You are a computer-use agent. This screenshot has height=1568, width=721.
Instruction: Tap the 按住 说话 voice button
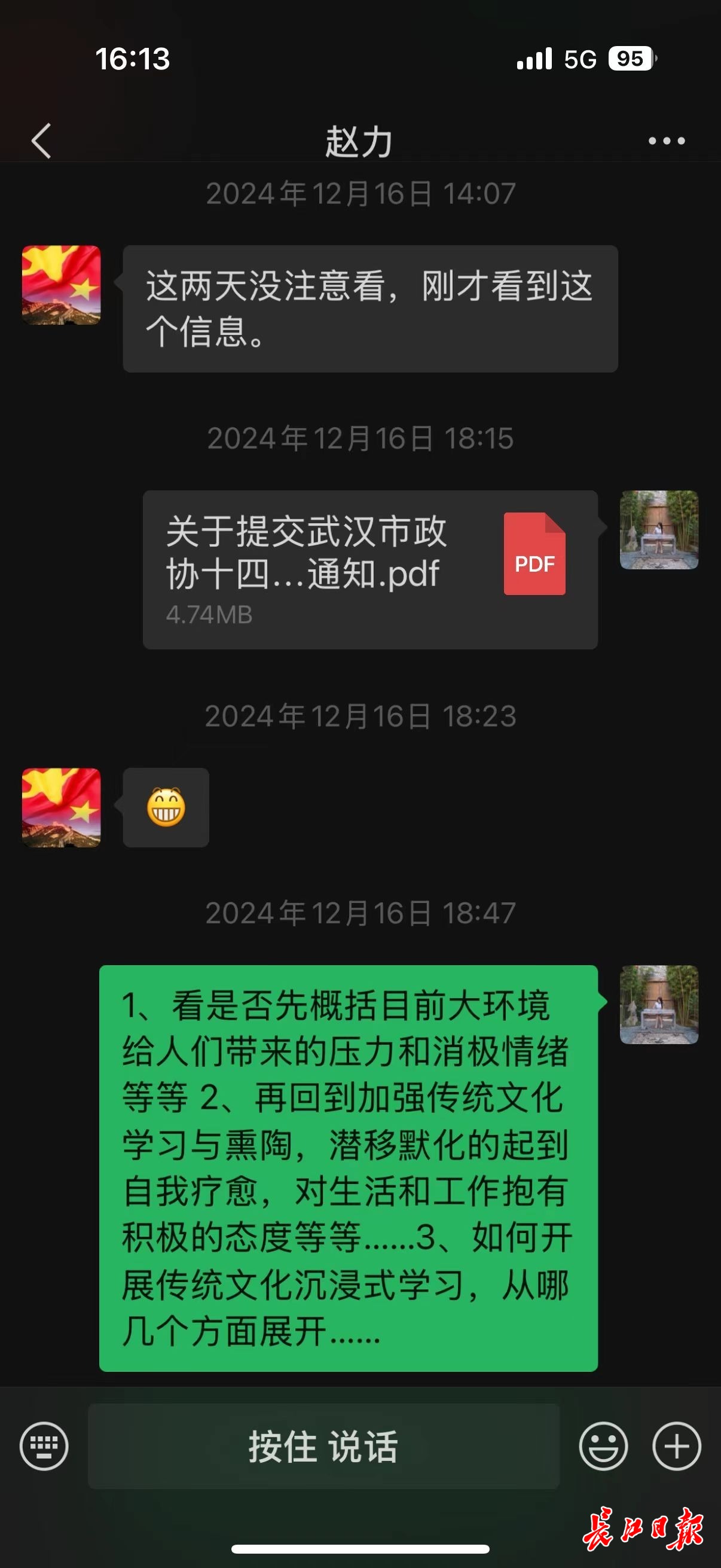click(x=323, y=1446)
